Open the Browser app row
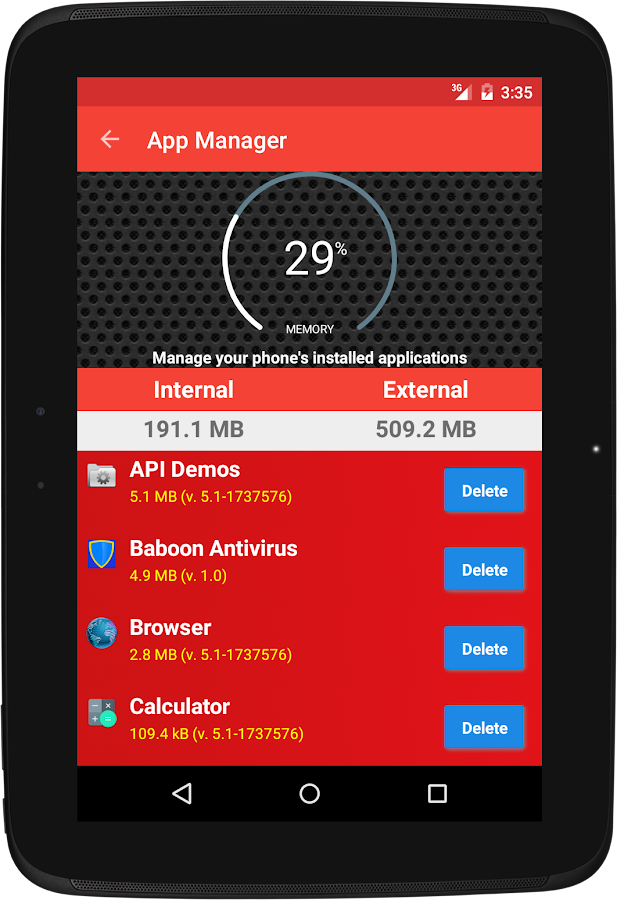The height and width of the screenshot is (900, 617). click(x=250, y=640)
